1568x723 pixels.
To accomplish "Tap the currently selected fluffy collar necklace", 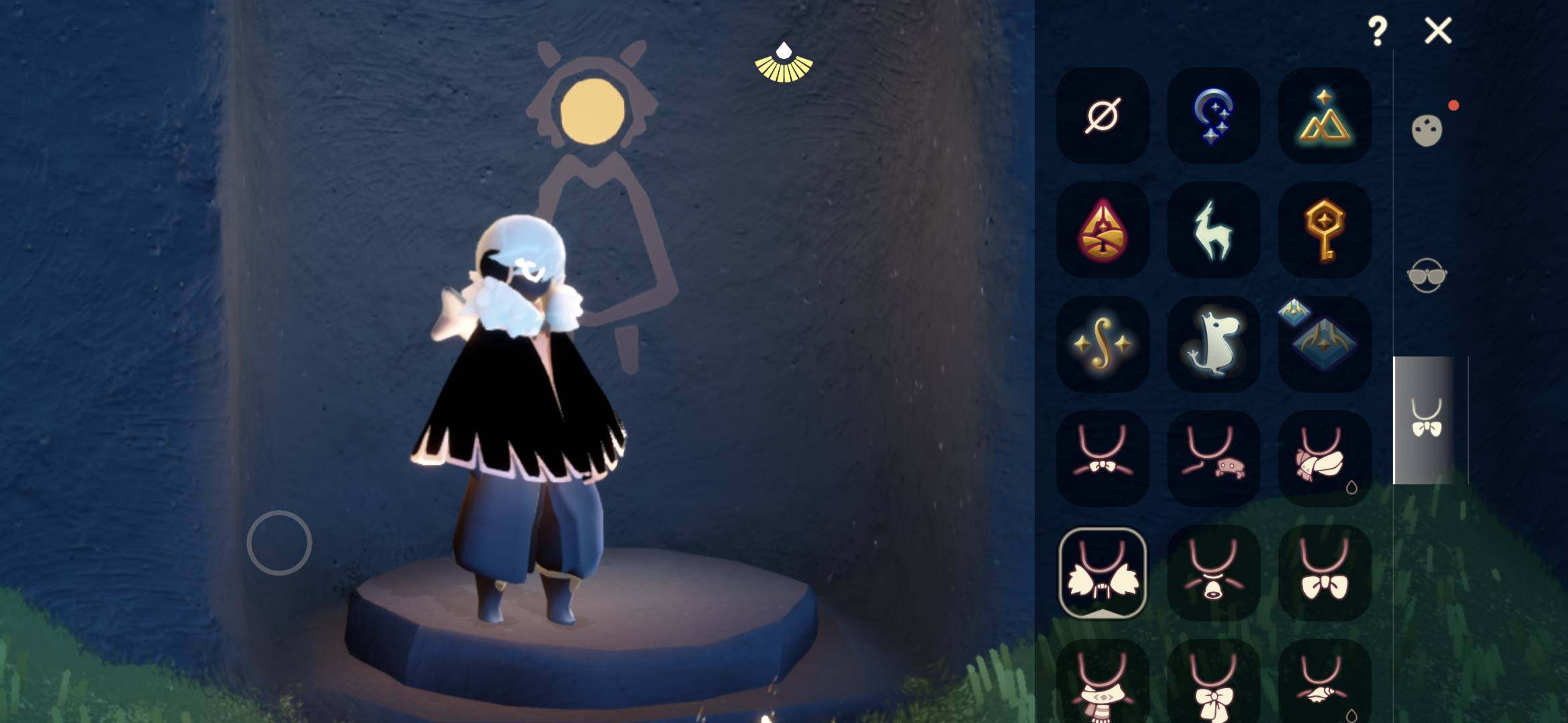I will [x=1102, y=573].
